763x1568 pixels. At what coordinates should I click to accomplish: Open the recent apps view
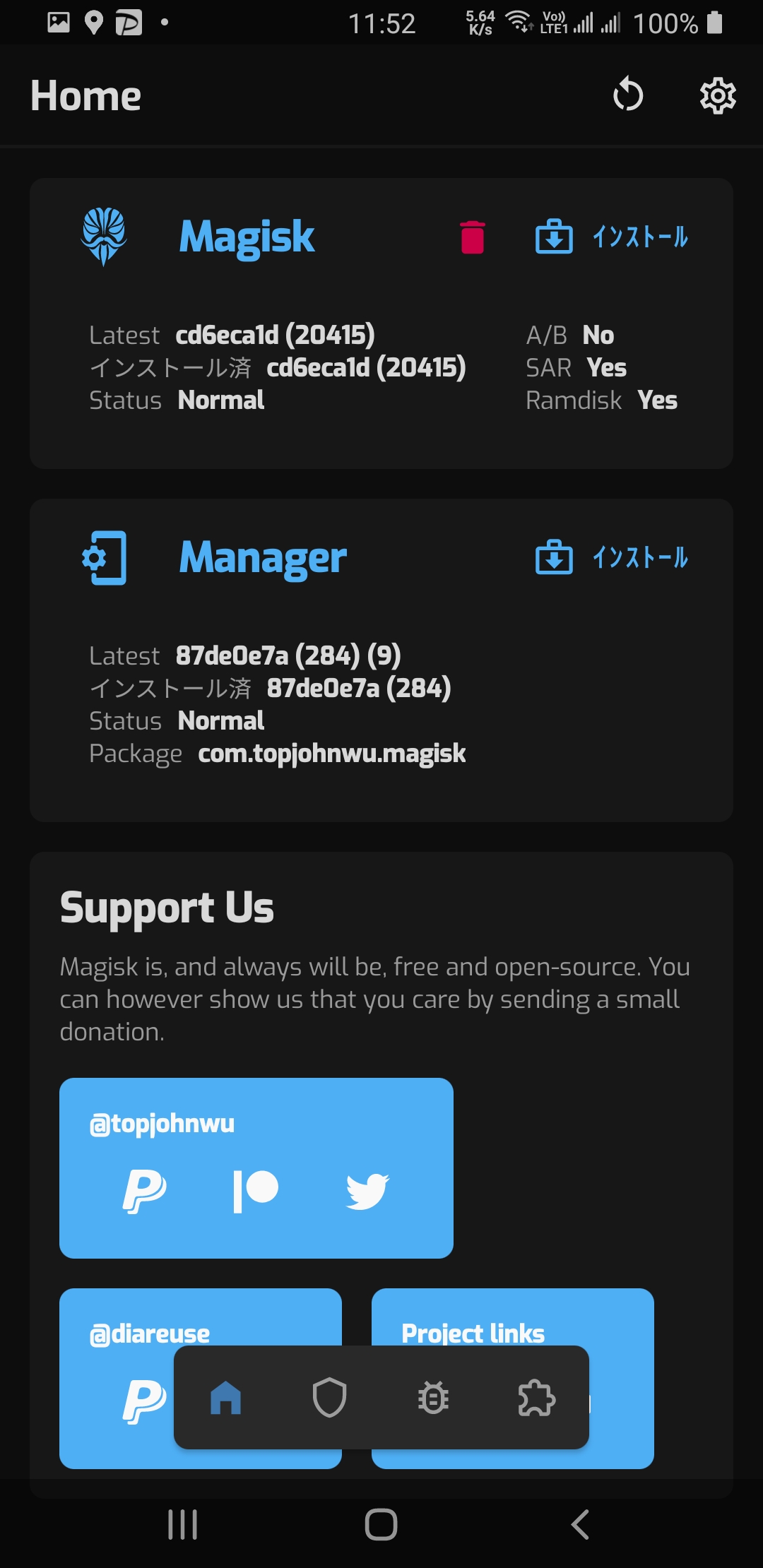click(x=182, y=1524)
